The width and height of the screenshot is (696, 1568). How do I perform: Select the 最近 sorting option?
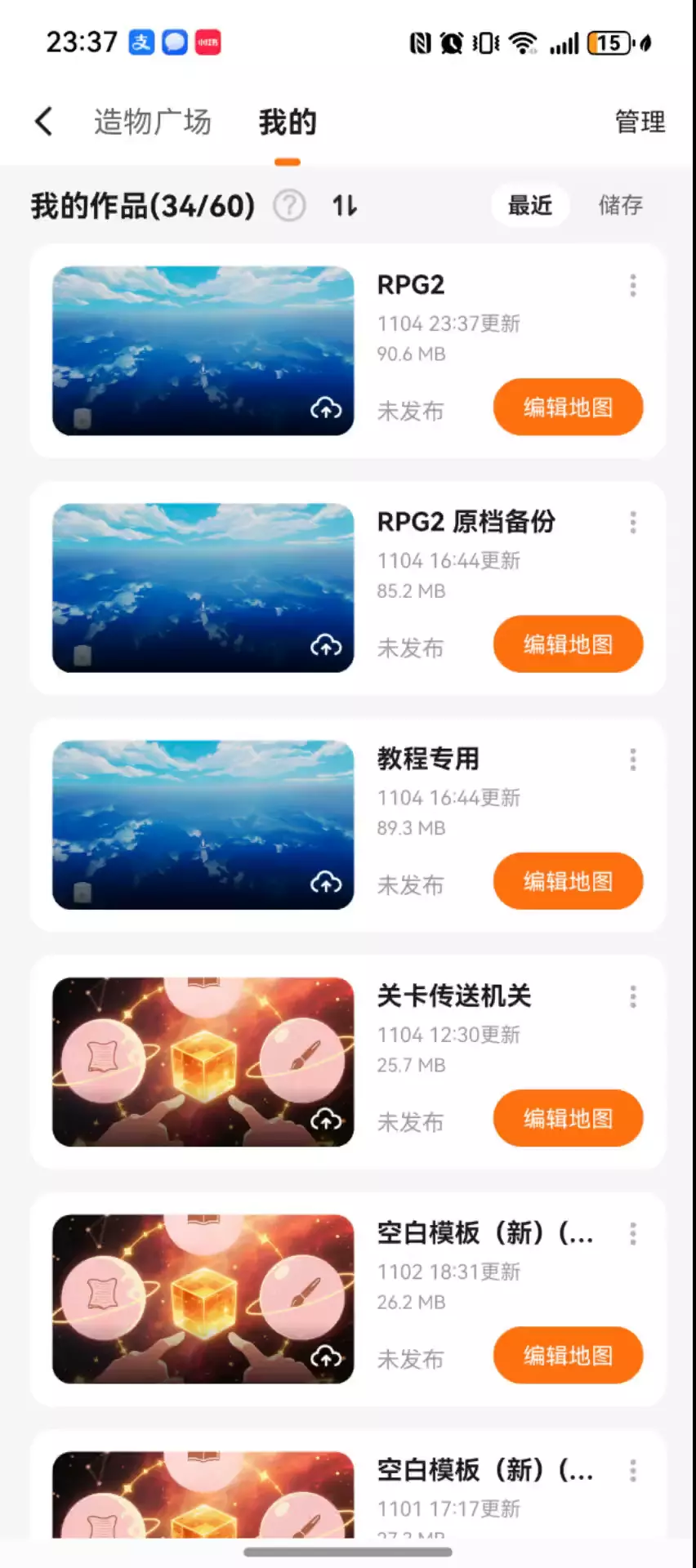530,205
